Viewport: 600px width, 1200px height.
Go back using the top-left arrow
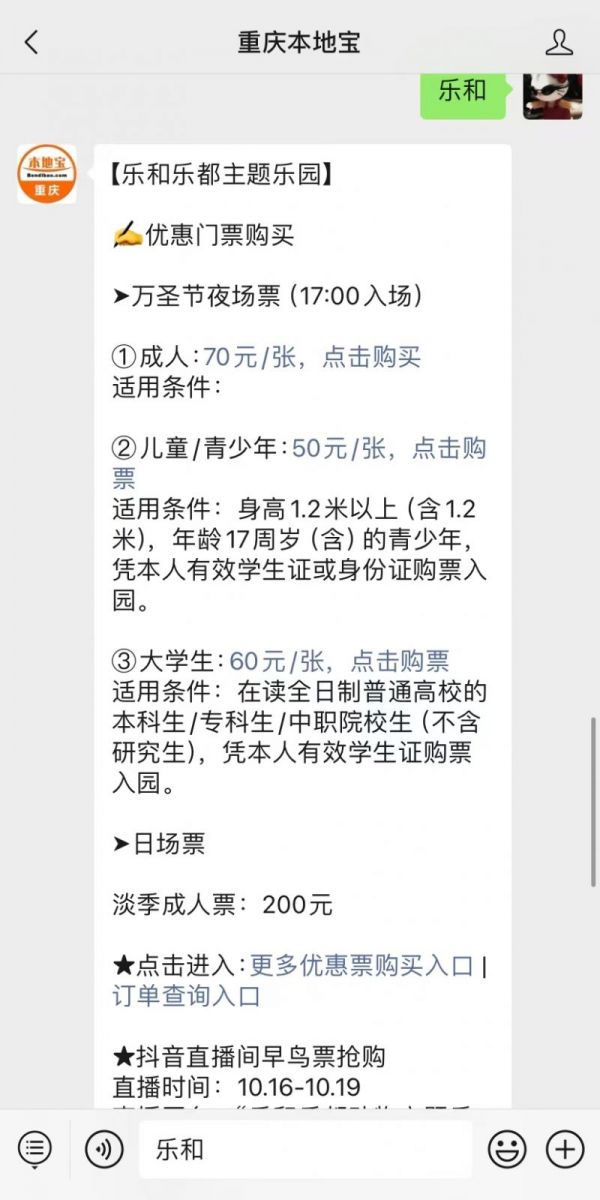(x=32, y=42)
